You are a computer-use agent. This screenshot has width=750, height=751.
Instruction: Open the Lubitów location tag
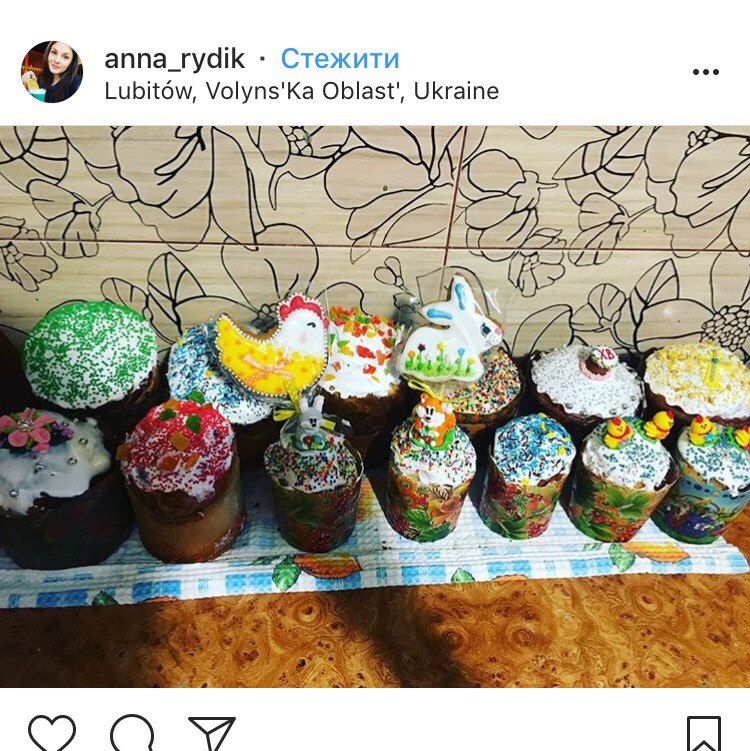301,91
